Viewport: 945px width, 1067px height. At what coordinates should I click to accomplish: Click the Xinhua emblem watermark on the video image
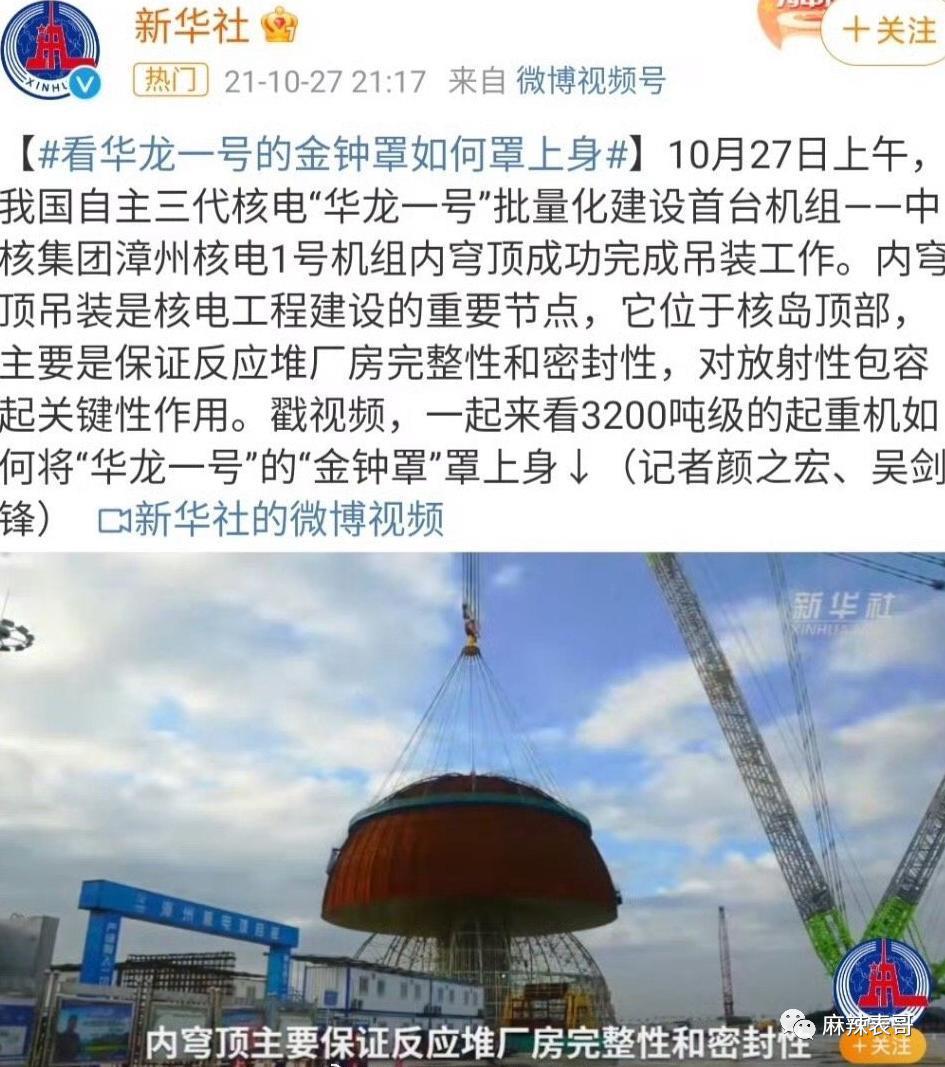click(x=843, y=605)
